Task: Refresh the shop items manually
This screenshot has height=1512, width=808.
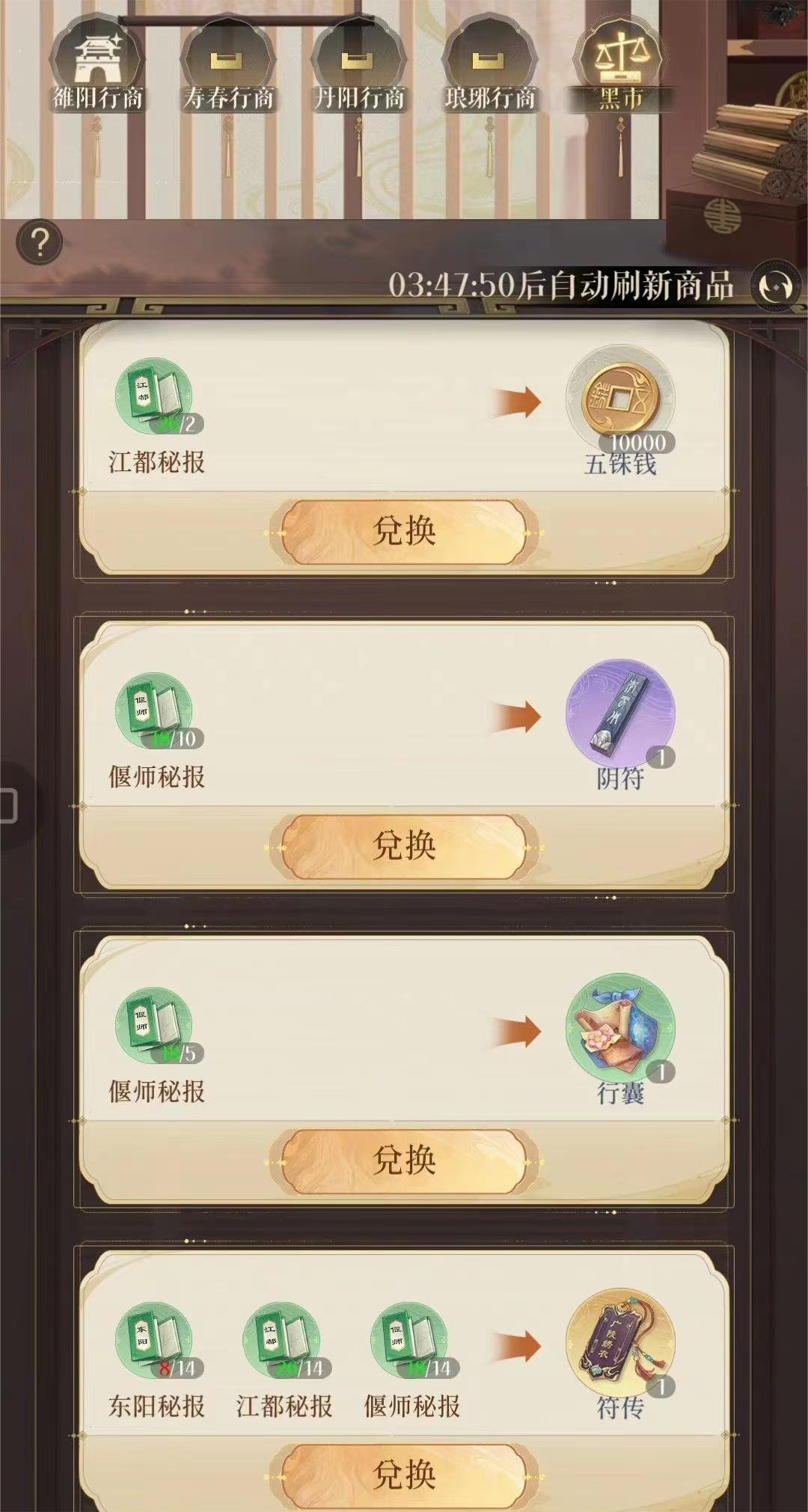Action: coord(774,286)
